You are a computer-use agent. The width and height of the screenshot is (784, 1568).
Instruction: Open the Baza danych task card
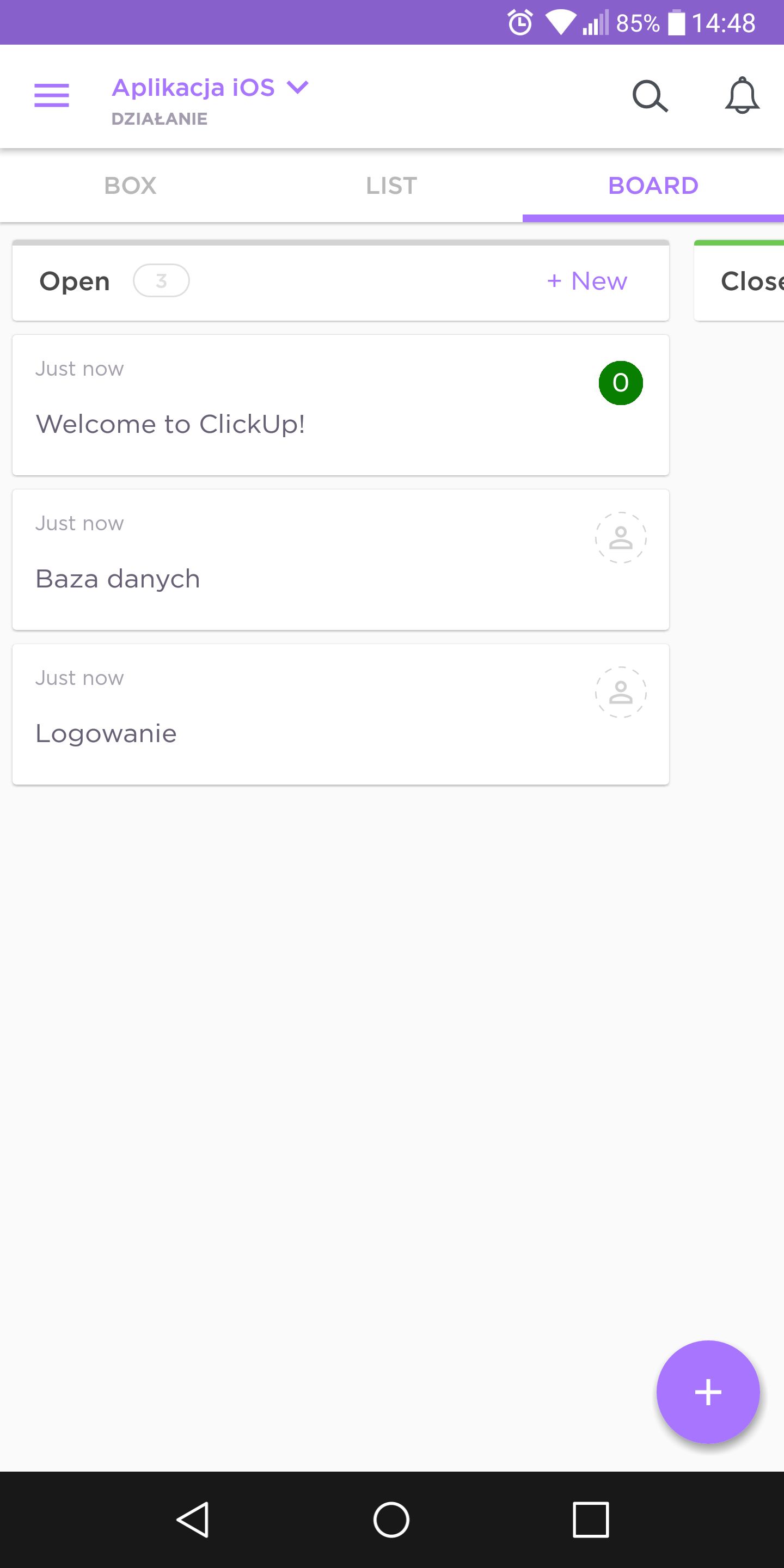[341, 559]
